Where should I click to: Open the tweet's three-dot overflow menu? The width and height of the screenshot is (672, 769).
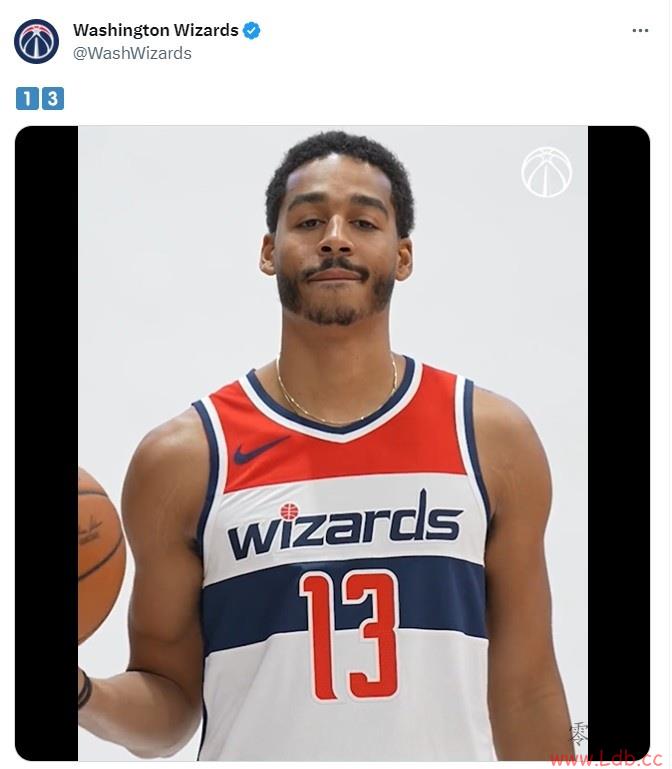point(640,31)
